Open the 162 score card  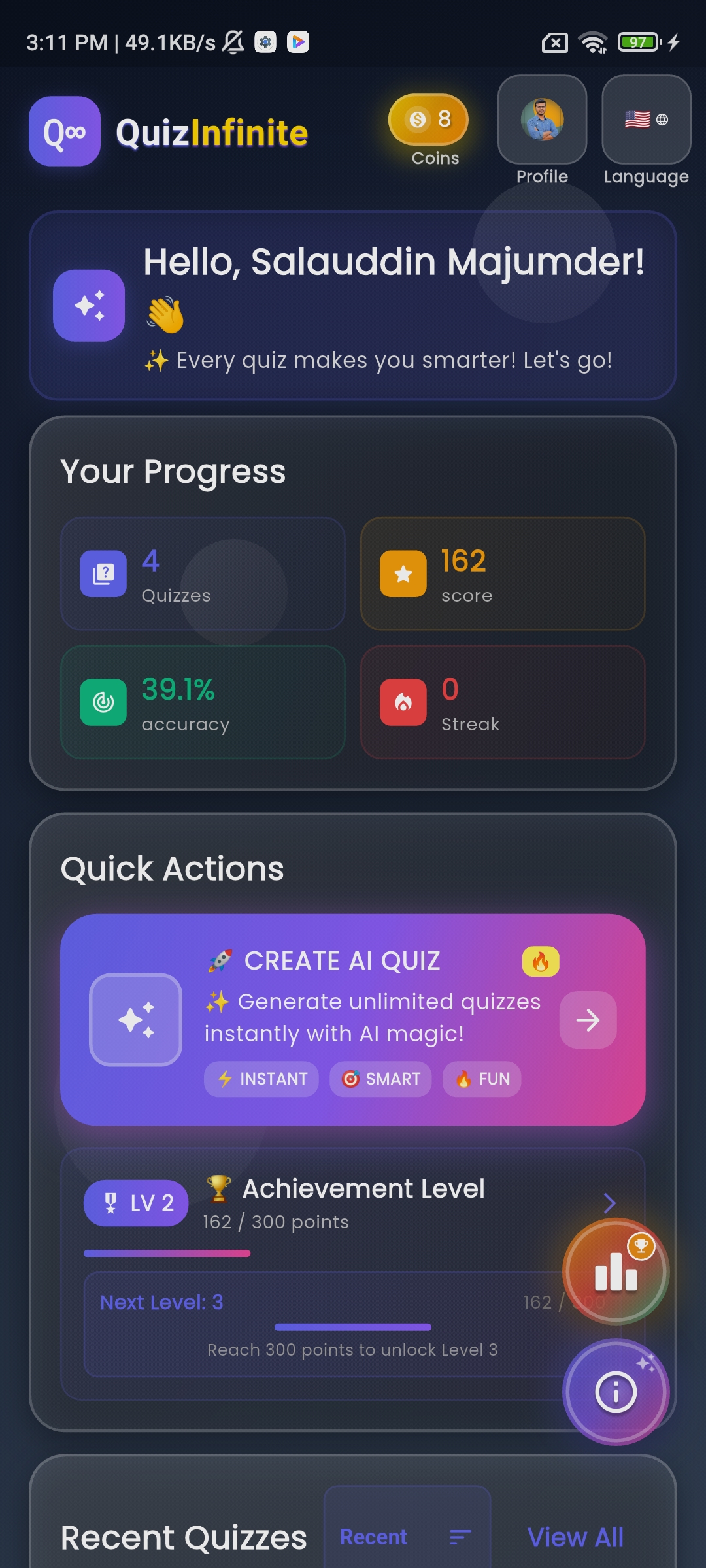(x=502, y=574)
